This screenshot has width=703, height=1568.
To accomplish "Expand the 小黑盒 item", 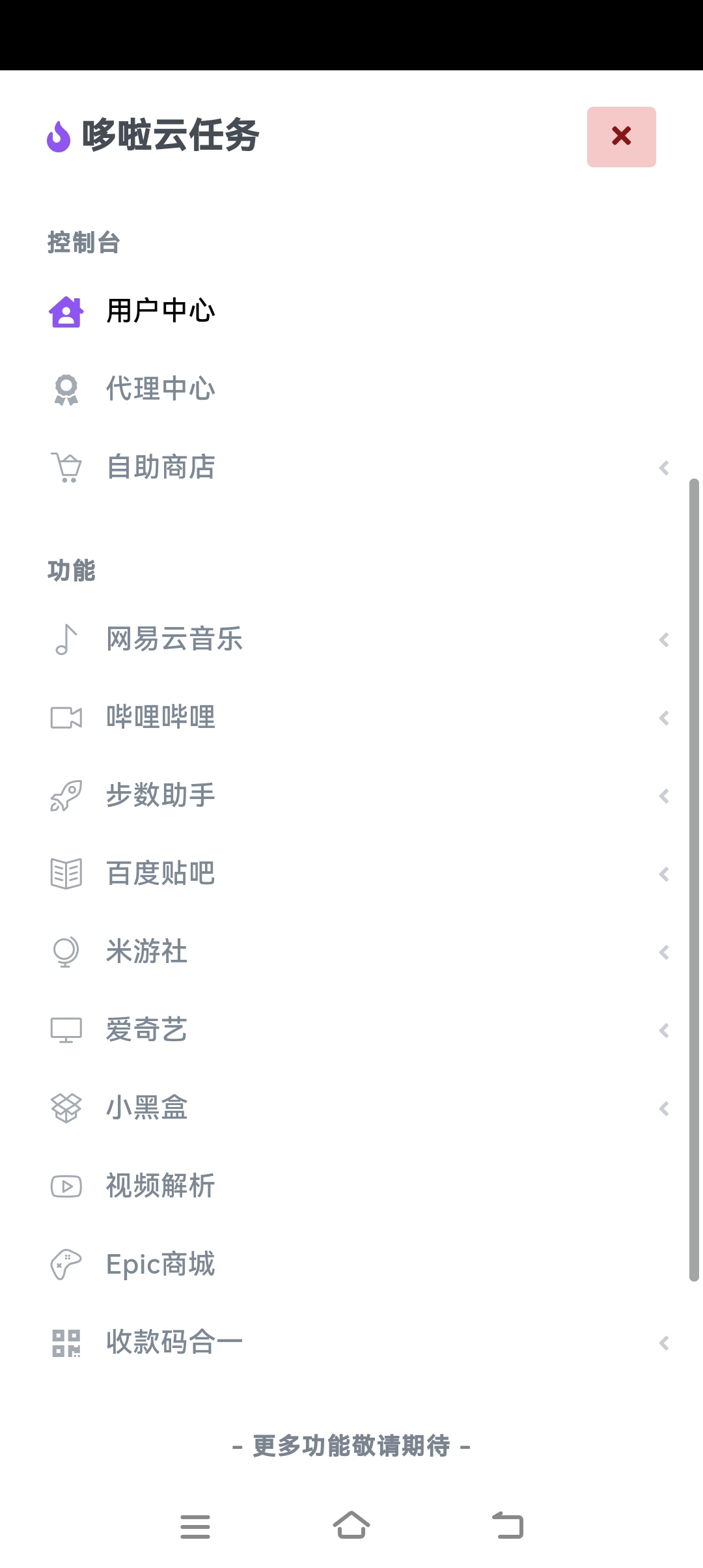I will tap(351, 1108).
